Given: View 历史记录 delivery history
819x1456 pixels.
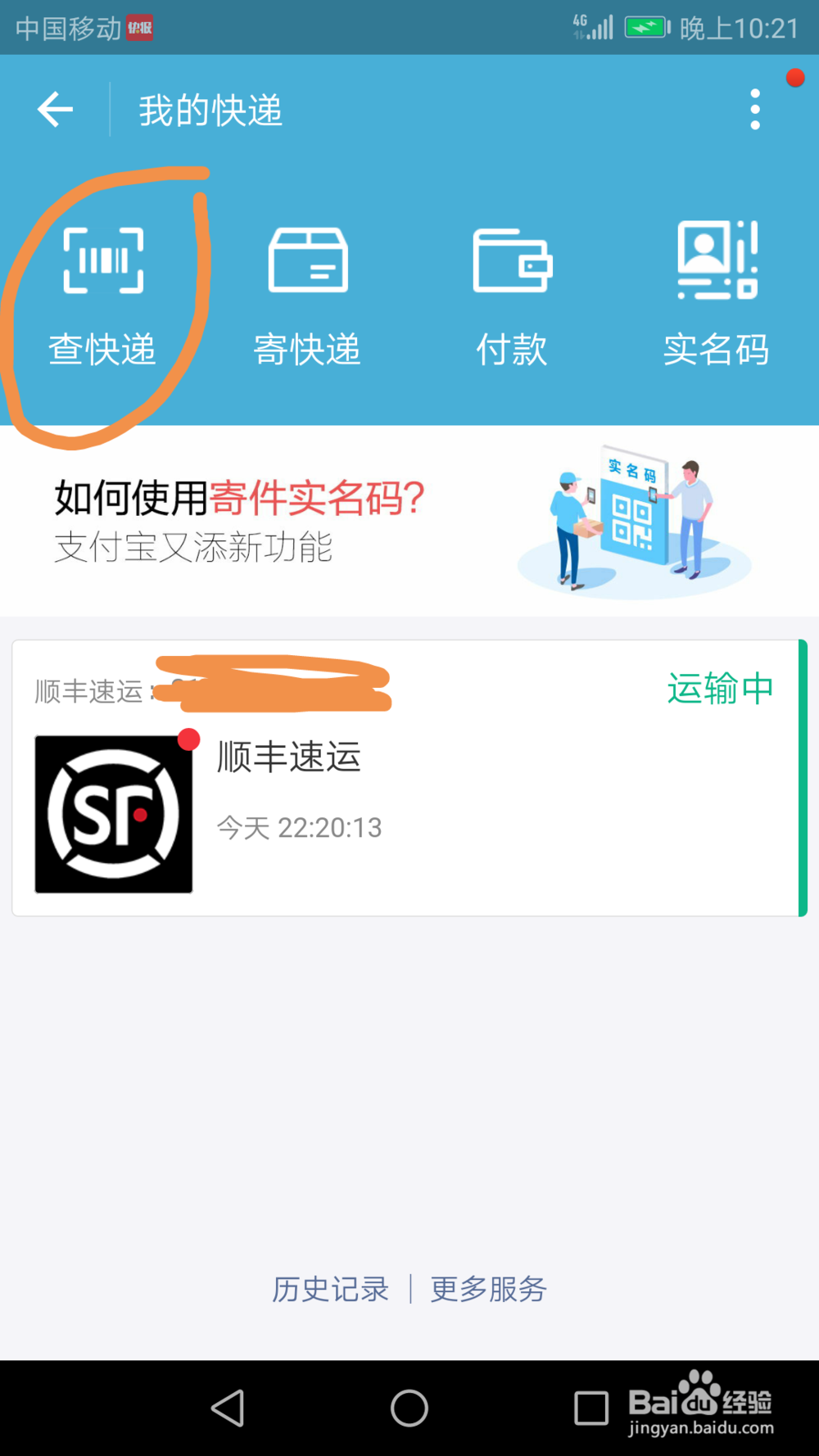Looking at the screenshot, I should coord(329,1289).
